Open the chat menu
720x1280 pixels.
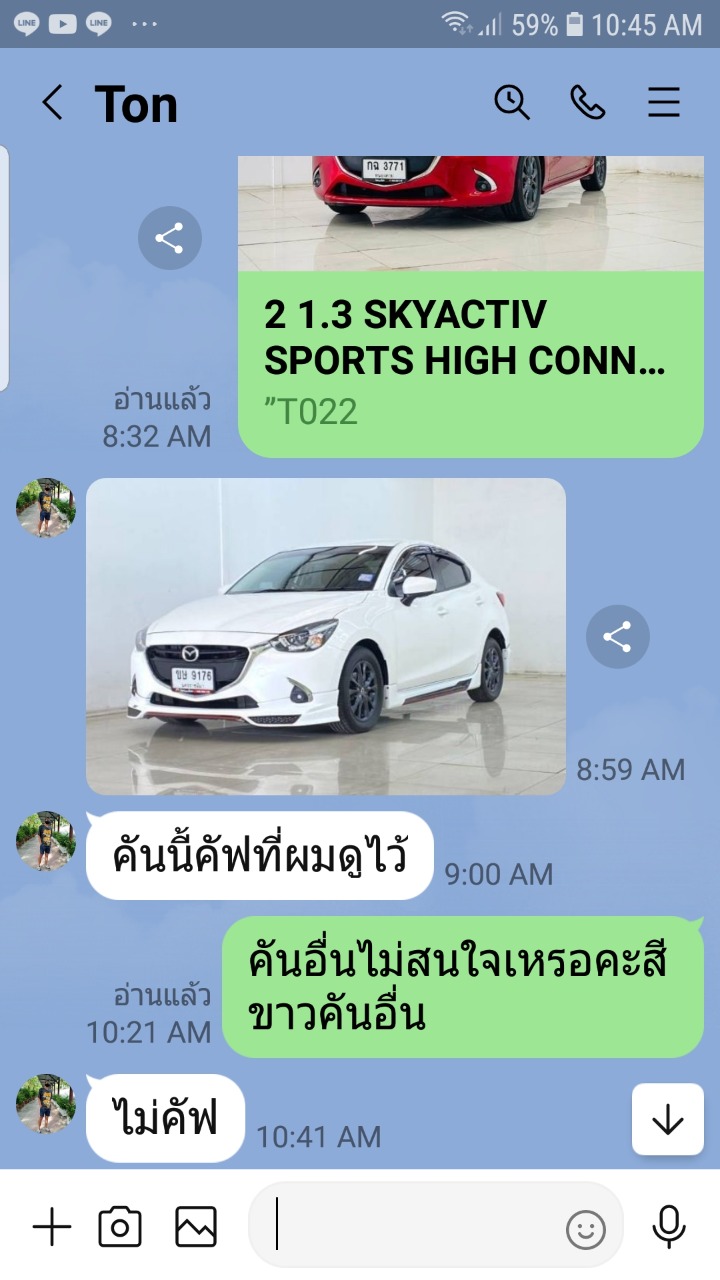coord(663,102)
